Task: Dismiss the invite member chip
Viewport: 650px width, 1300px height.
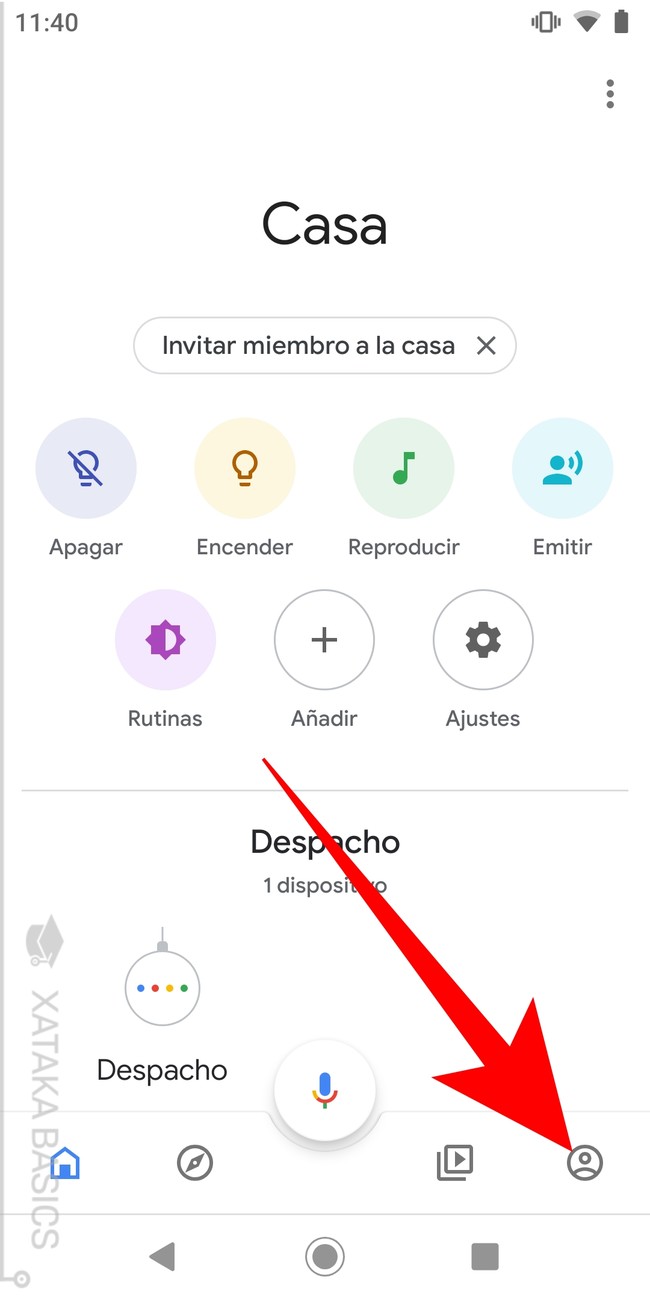Action: click(x=486, y=346)
